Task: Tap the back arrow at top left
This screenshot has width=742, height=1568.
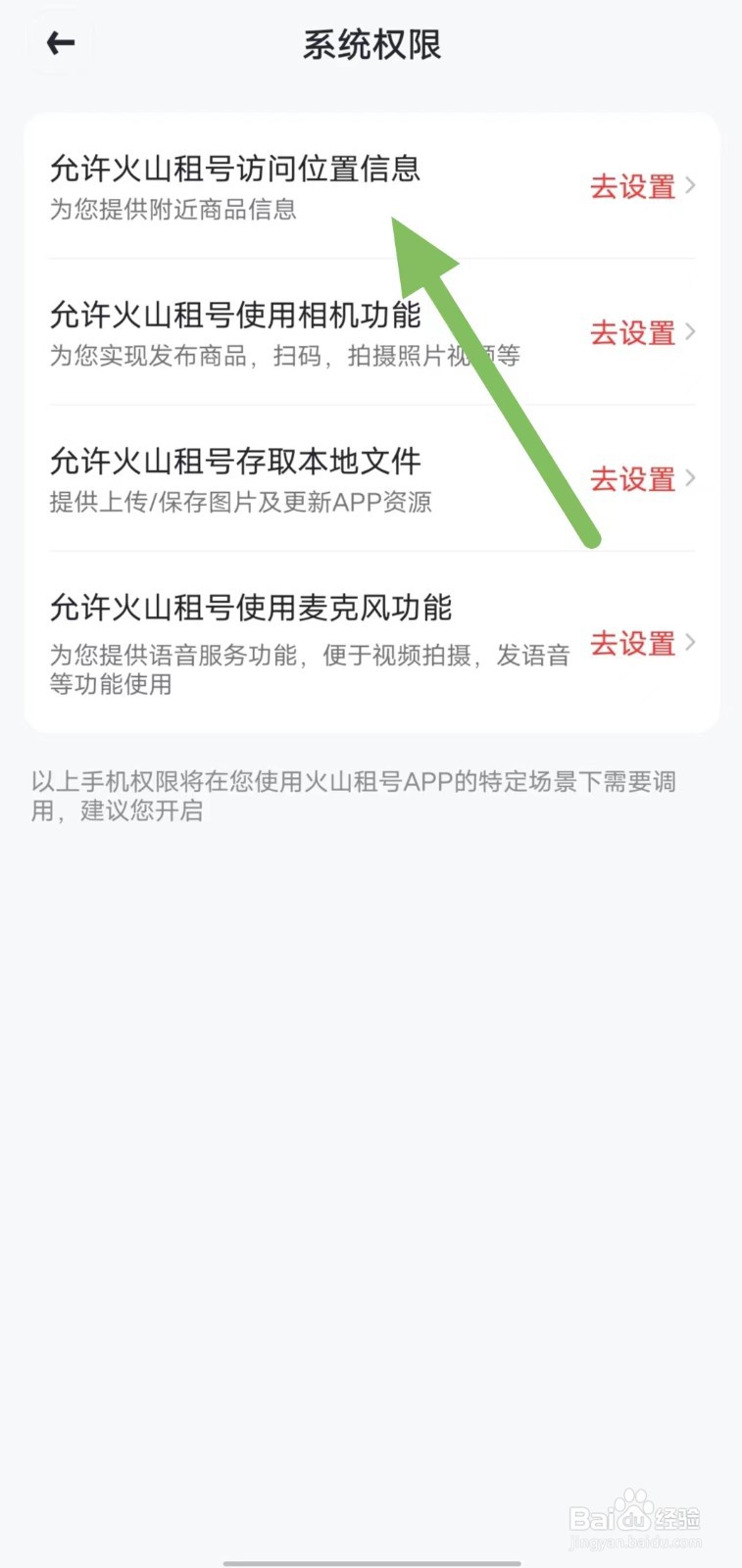Action: pyautogui.click(x=61, y=43)
